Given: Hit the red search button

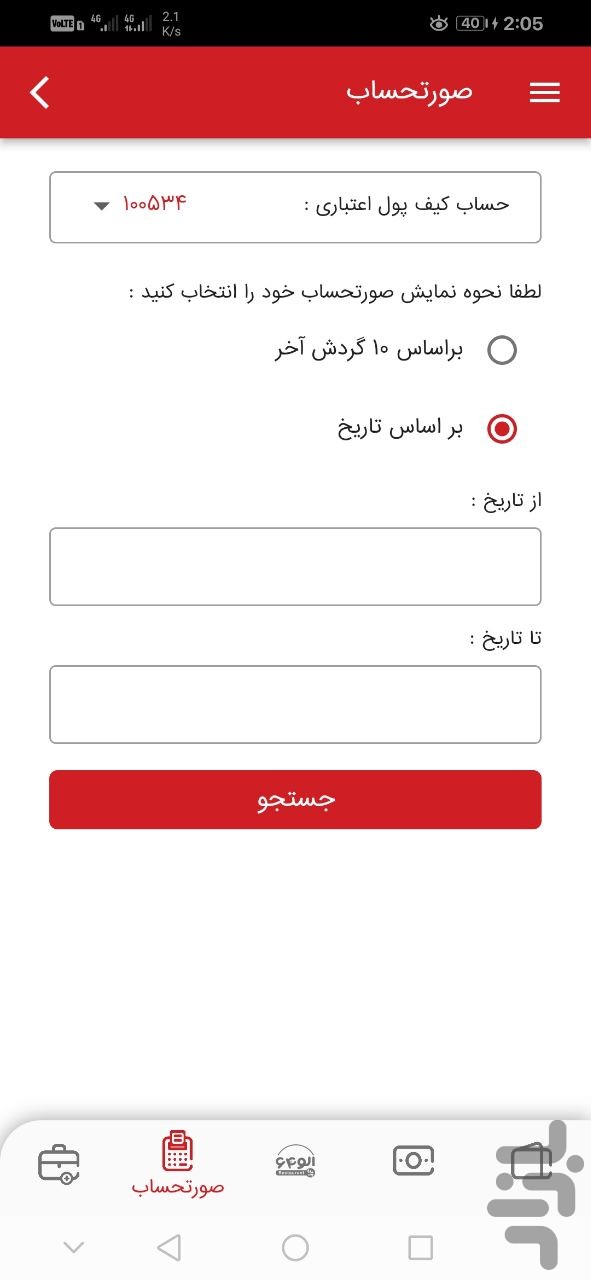Looking at the screenshot, I should [x=295, y=799].
